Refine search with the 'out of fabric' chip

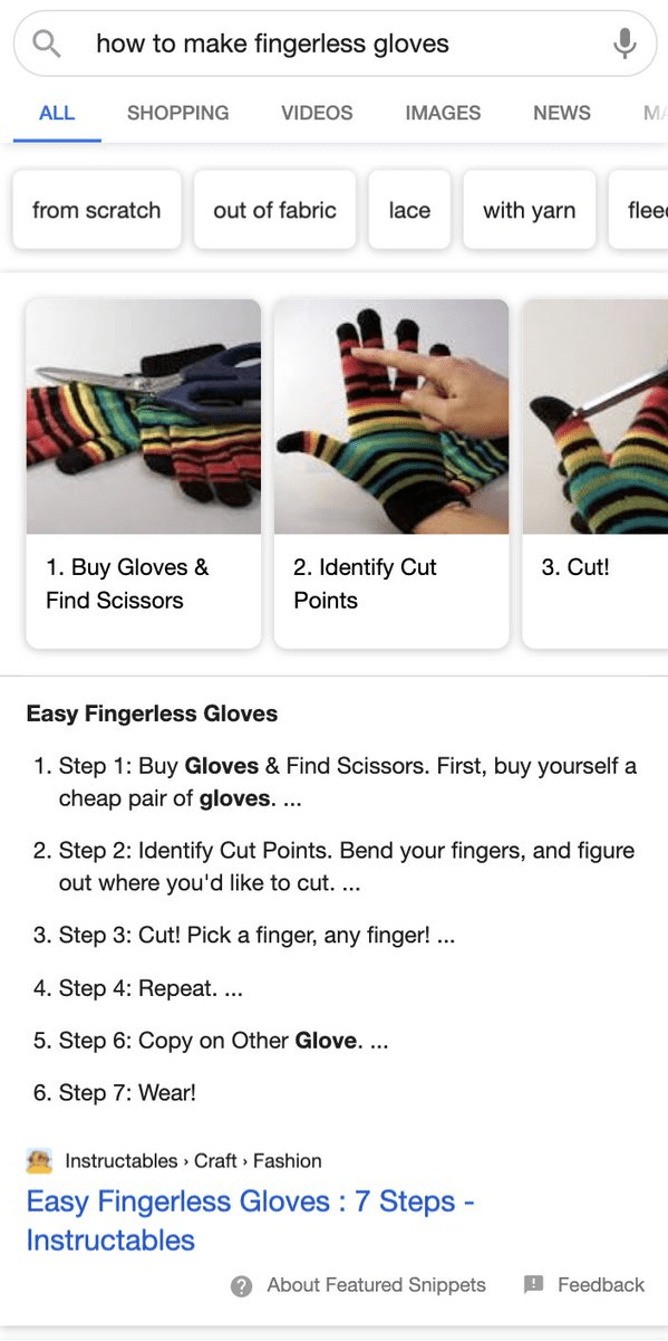tap(274, 210)
